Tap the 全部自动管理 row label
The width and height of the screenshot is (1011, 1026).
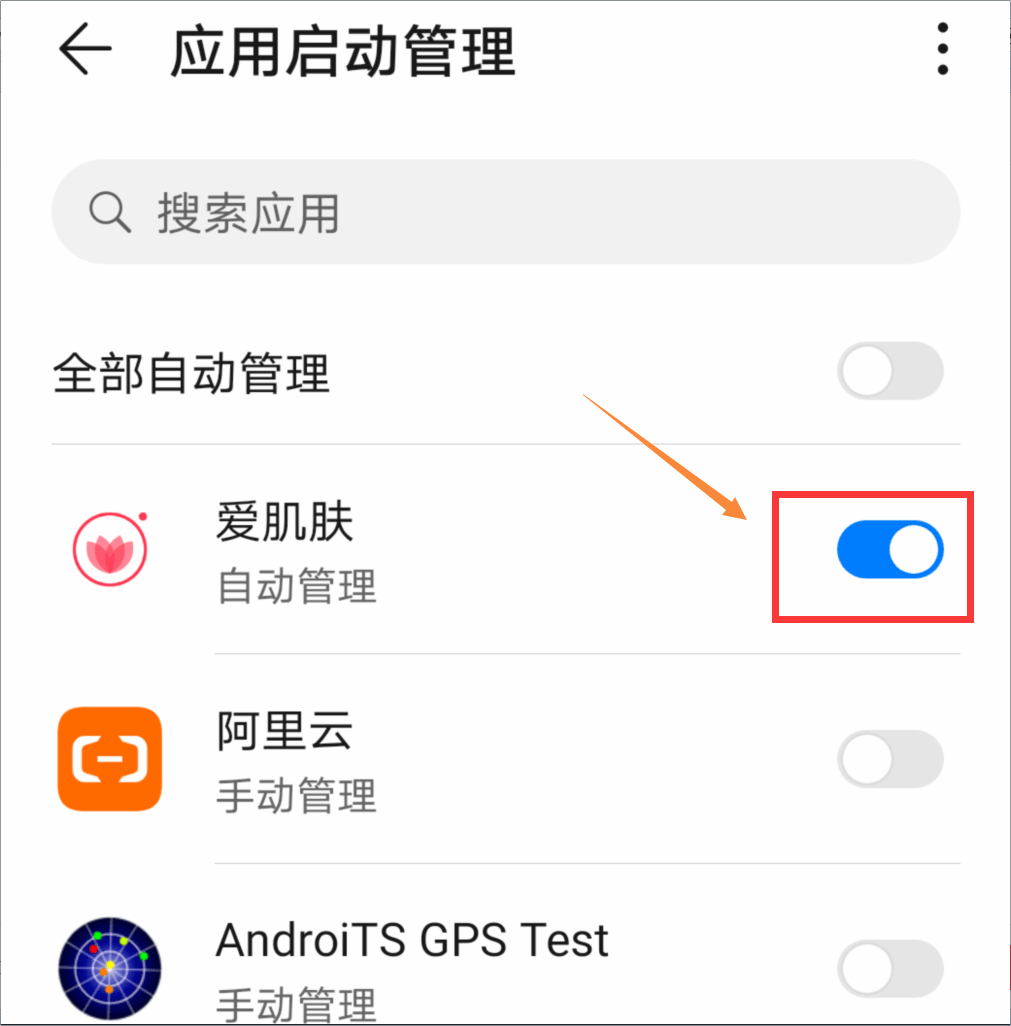pyautogui.click(x=190, y=371)
